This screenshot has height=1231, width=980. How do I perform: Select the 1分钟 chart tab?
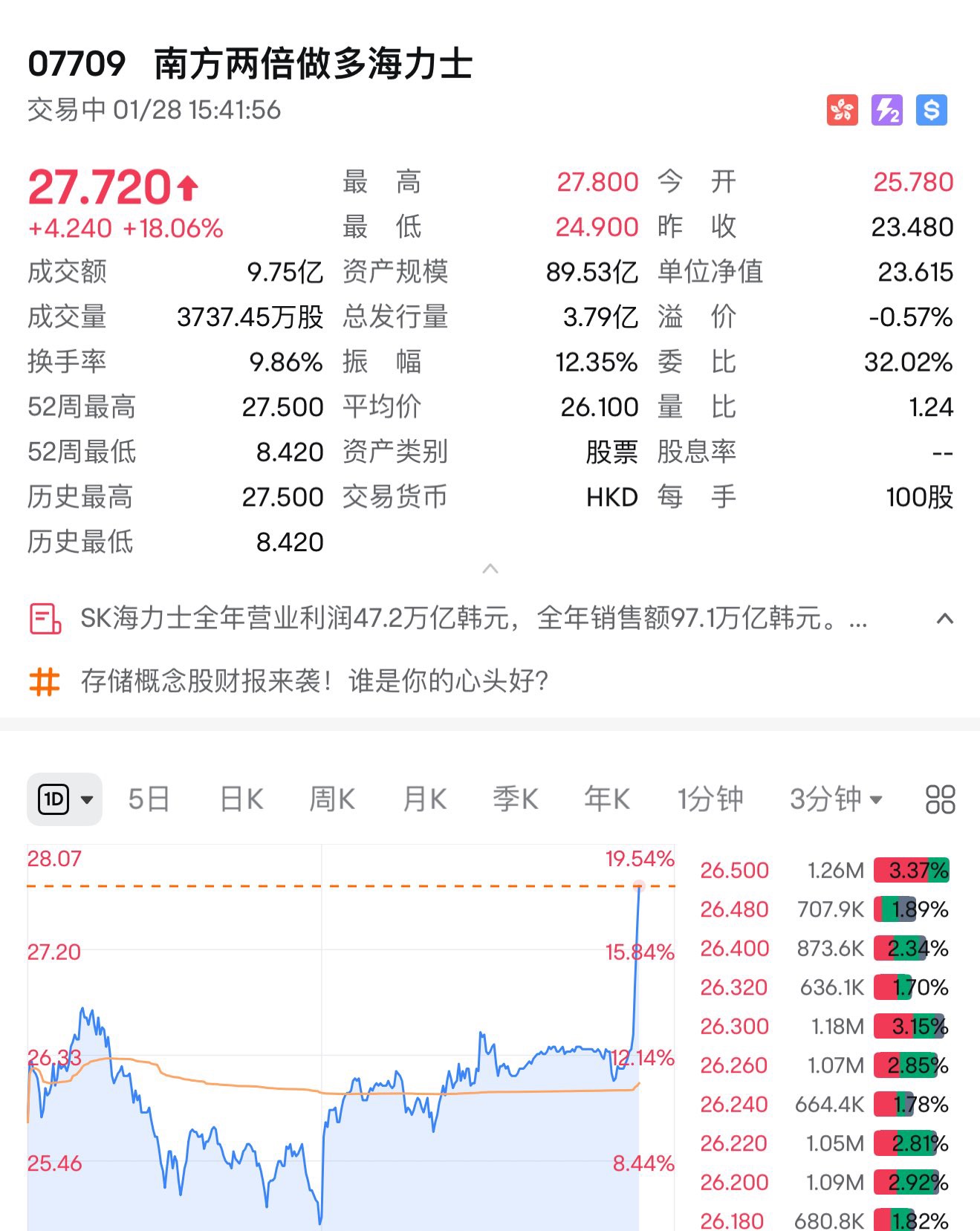pos(710,799)
